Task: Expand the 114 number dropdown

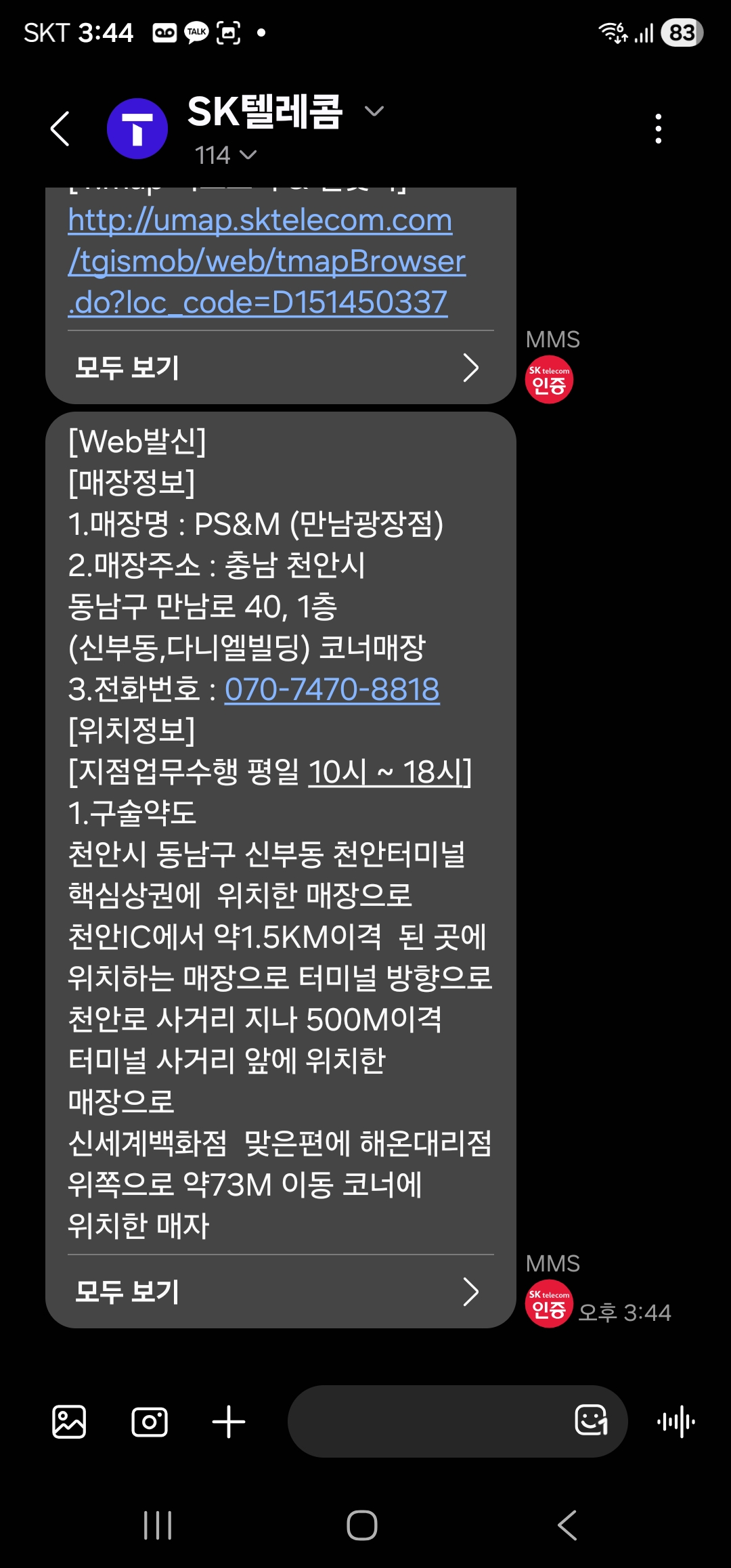Action: click(248, 155)
